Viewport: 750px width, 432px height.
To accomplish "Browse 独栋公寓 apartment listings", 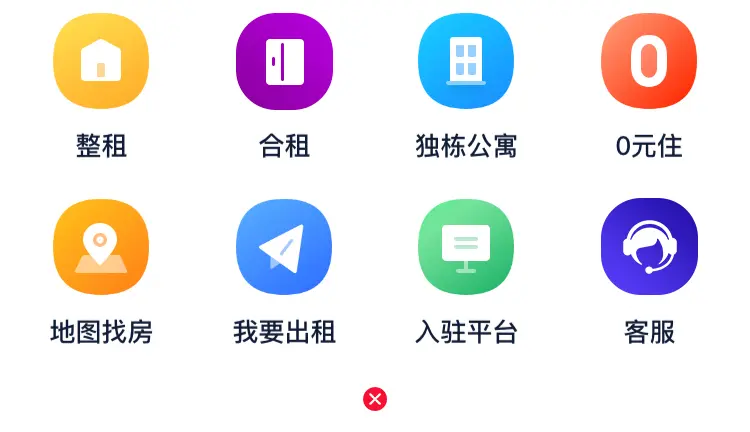I will click(x=466, y=61).
